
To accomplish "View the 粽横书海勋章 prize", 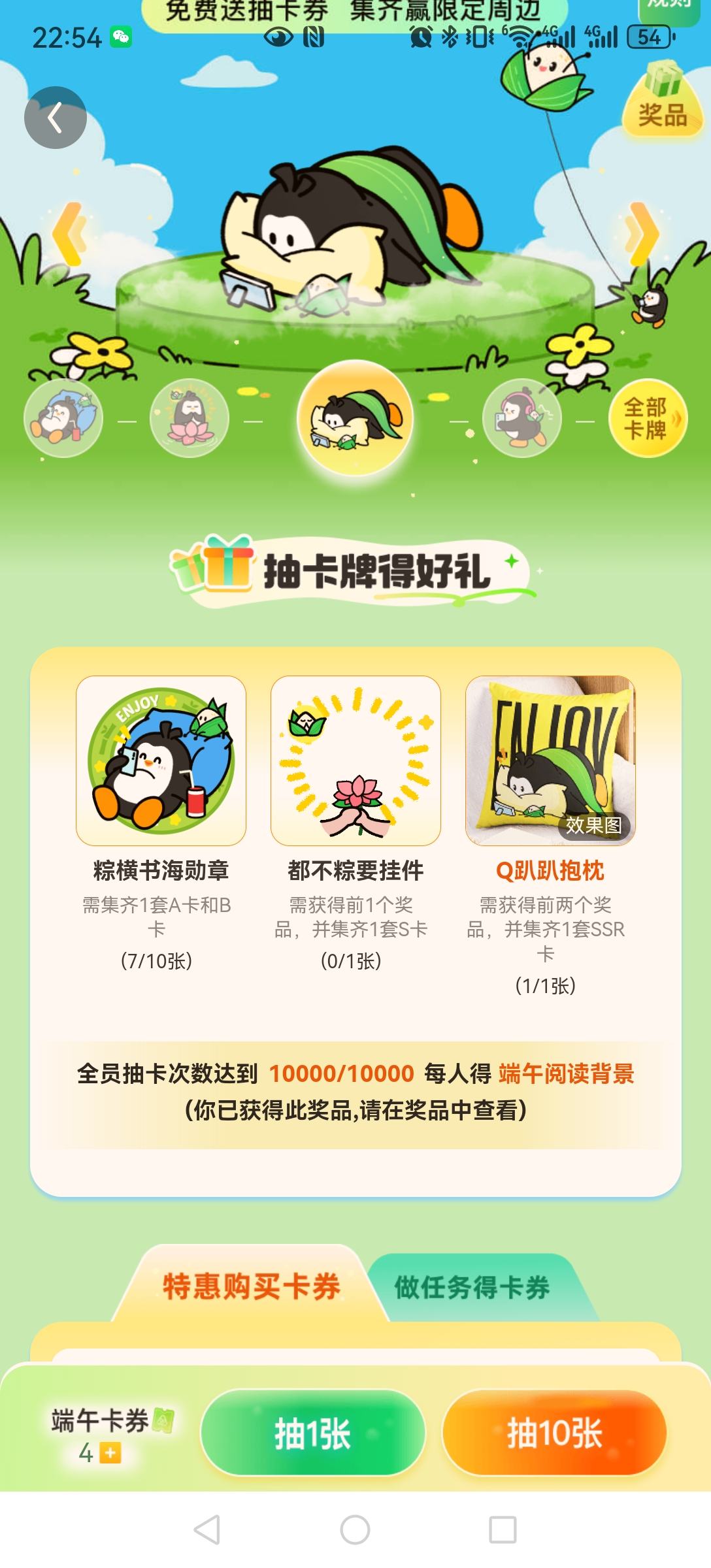I will point(161,760).
